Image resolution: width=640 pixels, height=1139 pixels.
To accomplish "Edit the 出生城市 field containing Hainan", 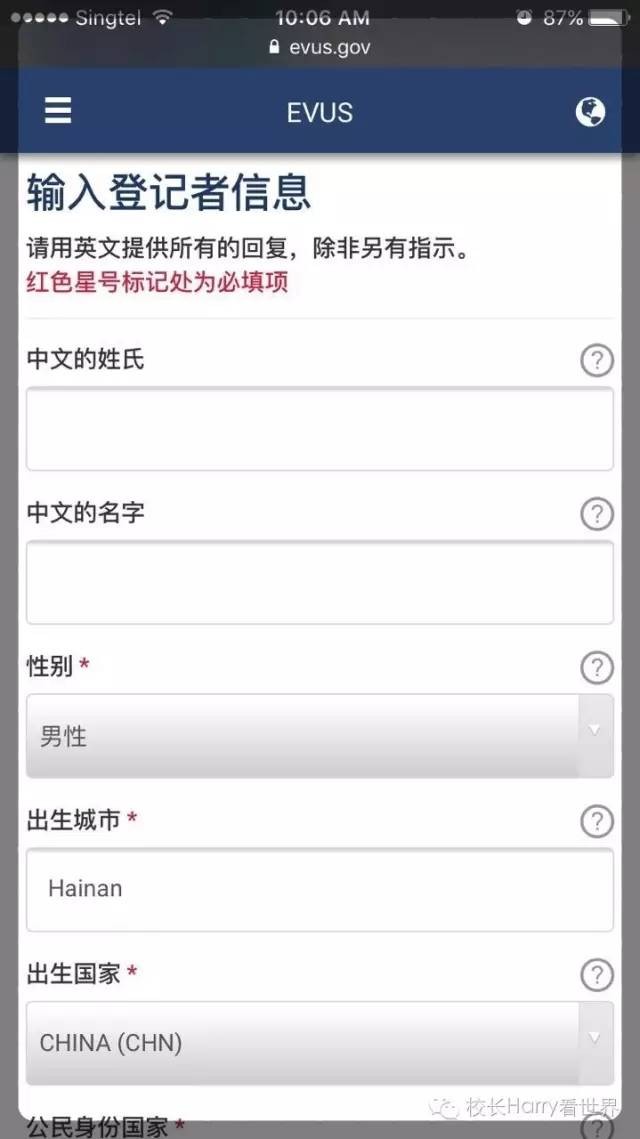I will point(319,889).
